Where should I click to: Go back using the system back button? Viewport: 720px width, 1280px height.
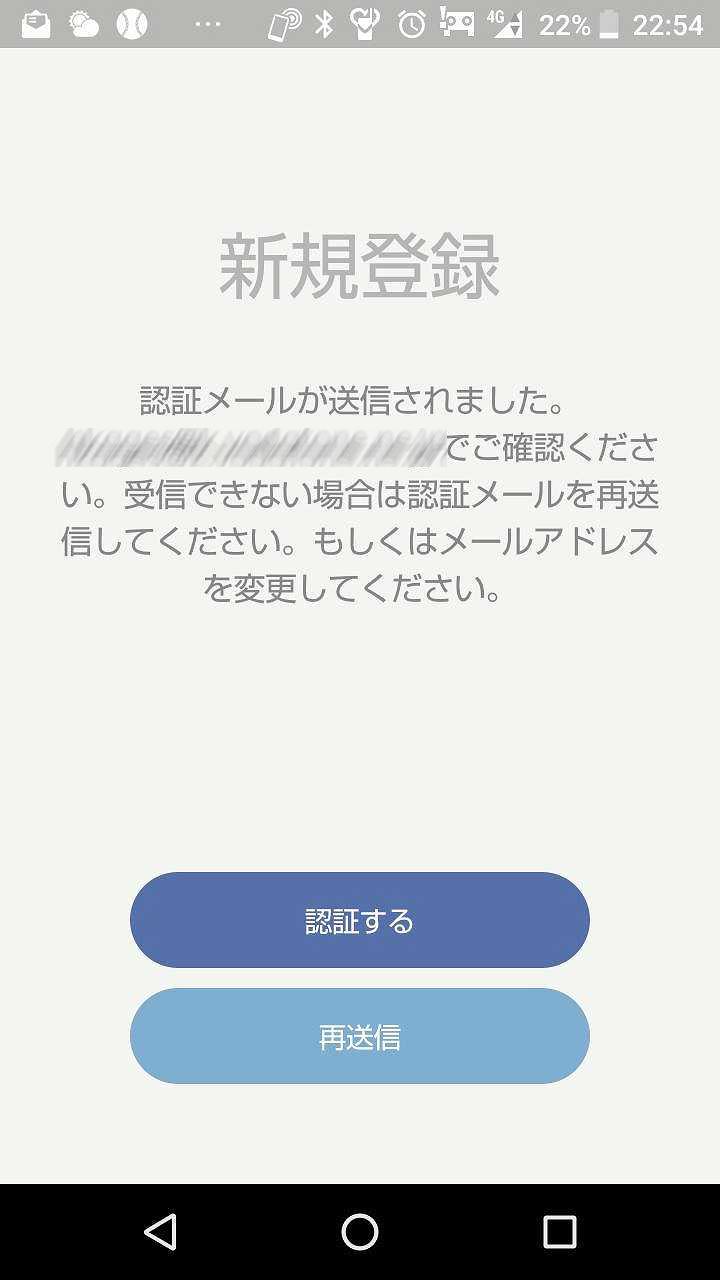point(160,1232)
